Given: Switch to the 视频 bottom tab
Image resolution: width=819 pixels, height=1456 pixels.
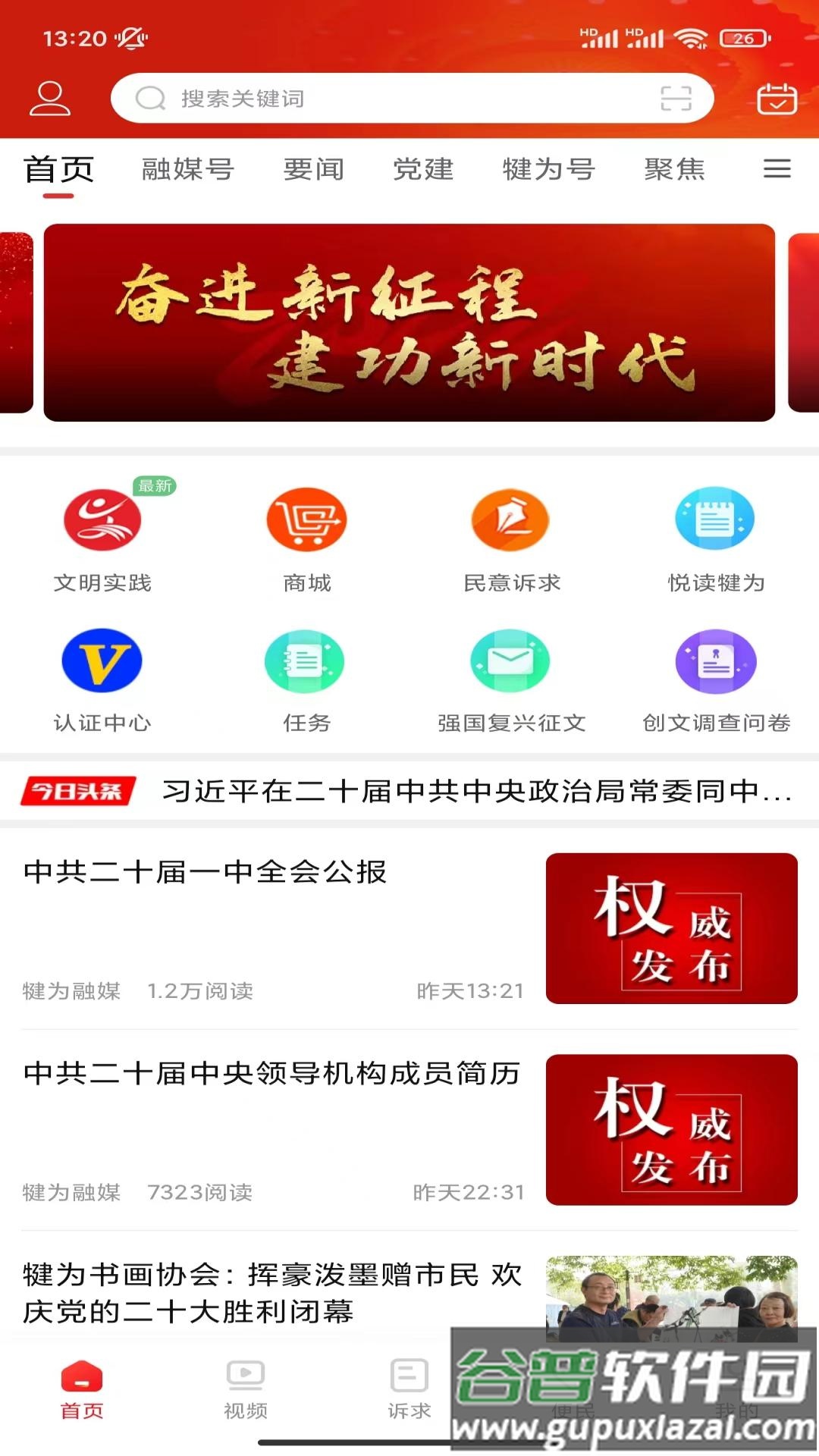Looking at the screenshot, I should click(246, 1389).
